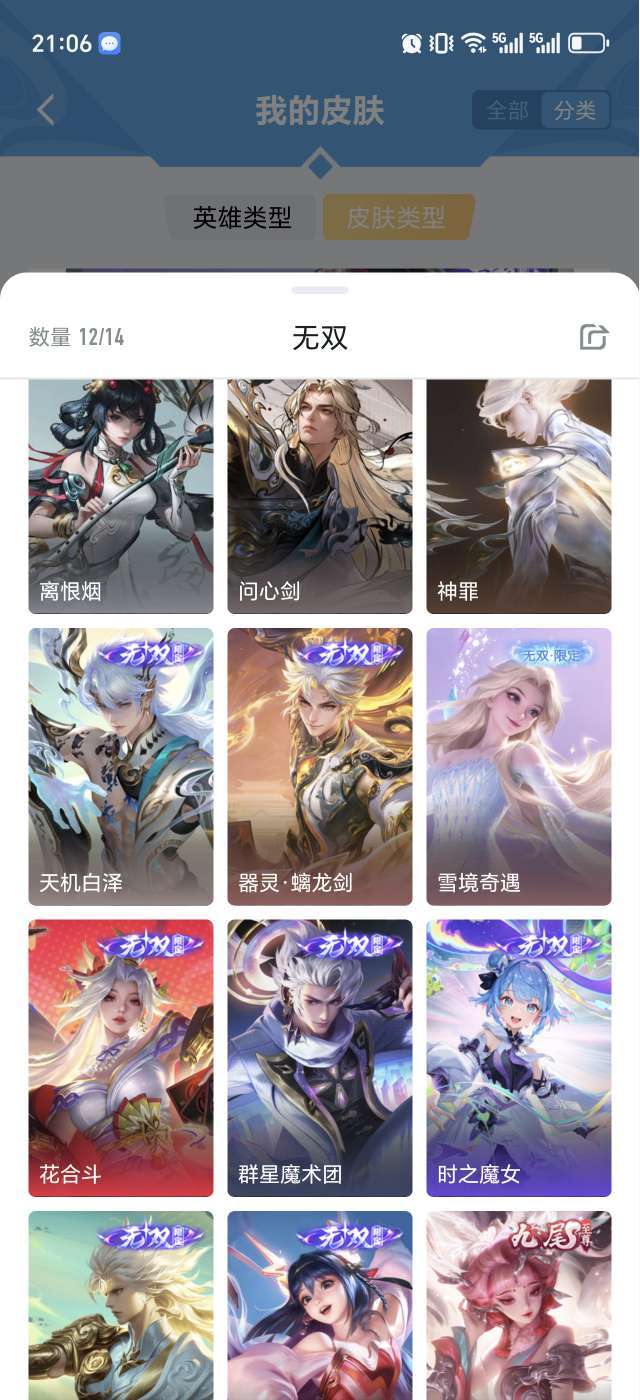Screen dimensions: 640x1400
Task: Select the 分类 view
Action: pyautogui.click(x=575, y=110)
